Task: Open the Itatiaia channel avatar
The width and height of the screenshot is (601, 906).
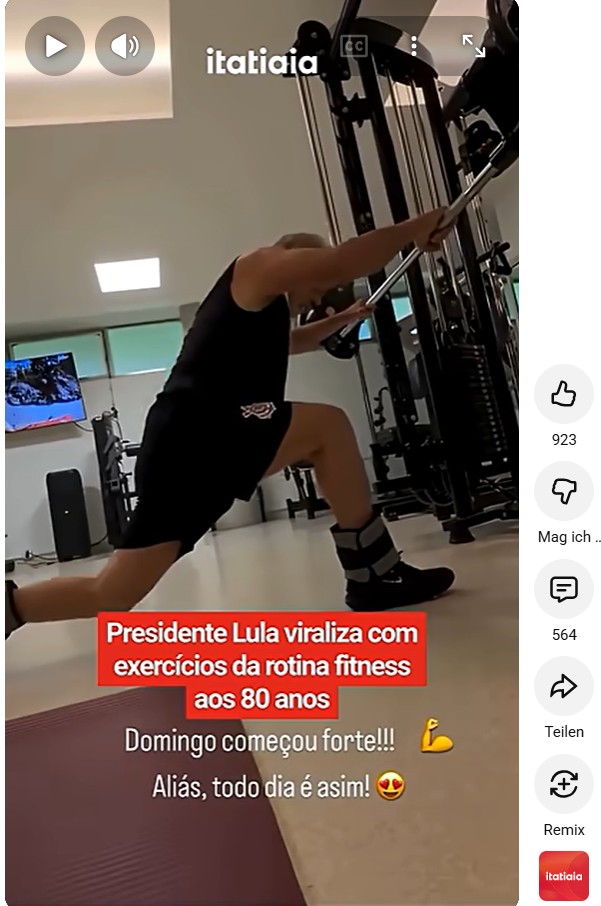Action: [x=564, y=876]
